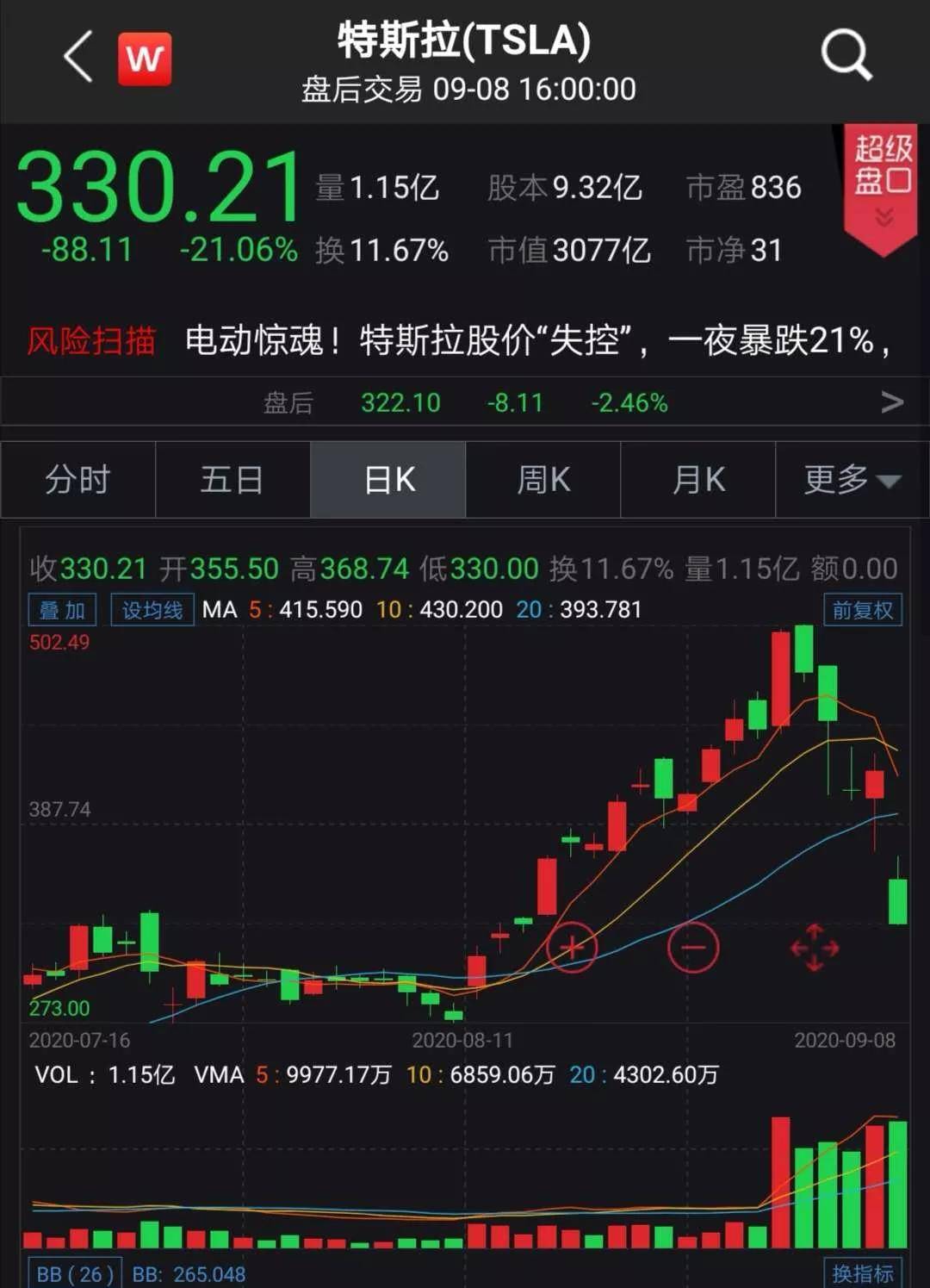Open the 风险扫描 news headline

point(534,341)
